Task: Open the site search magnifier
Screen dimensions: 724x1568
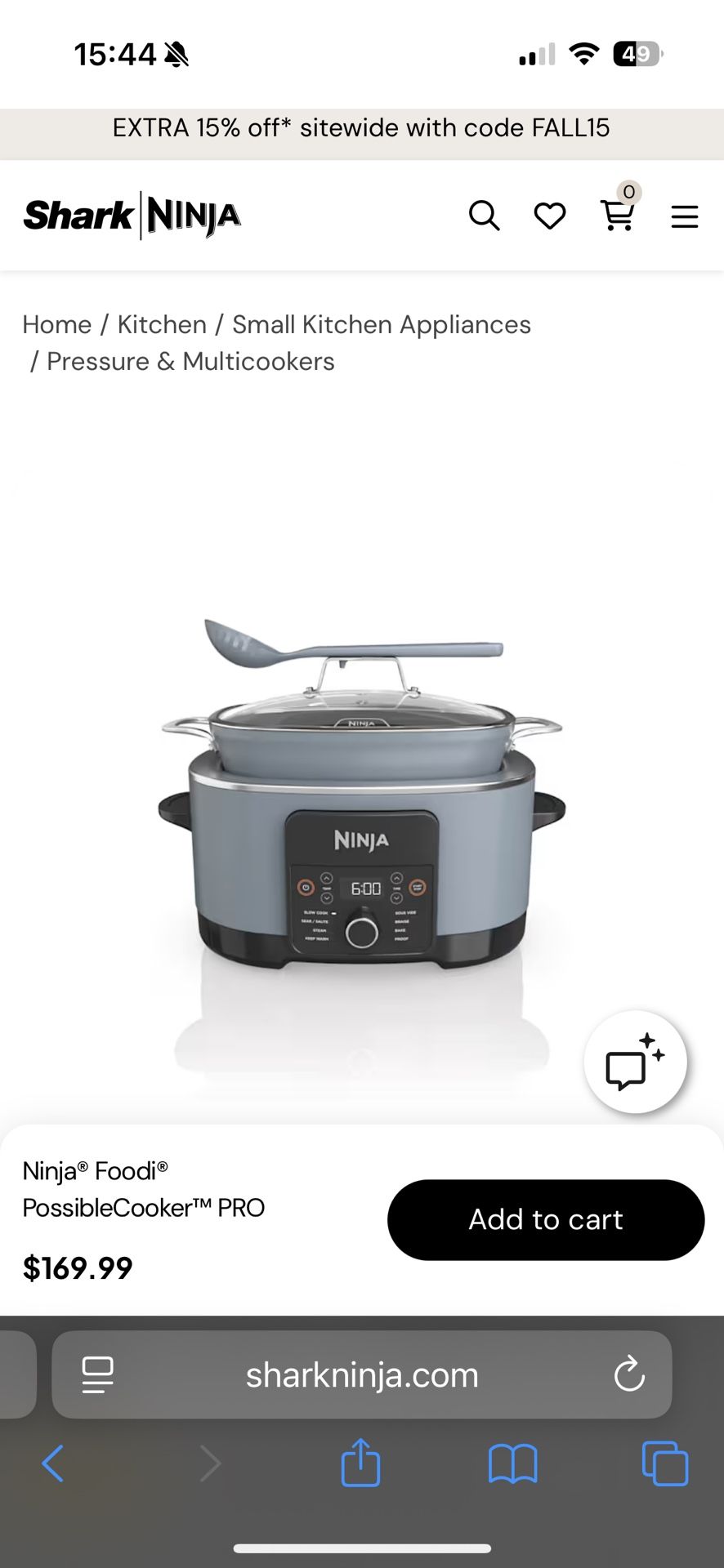Action: tap(484, 216)
